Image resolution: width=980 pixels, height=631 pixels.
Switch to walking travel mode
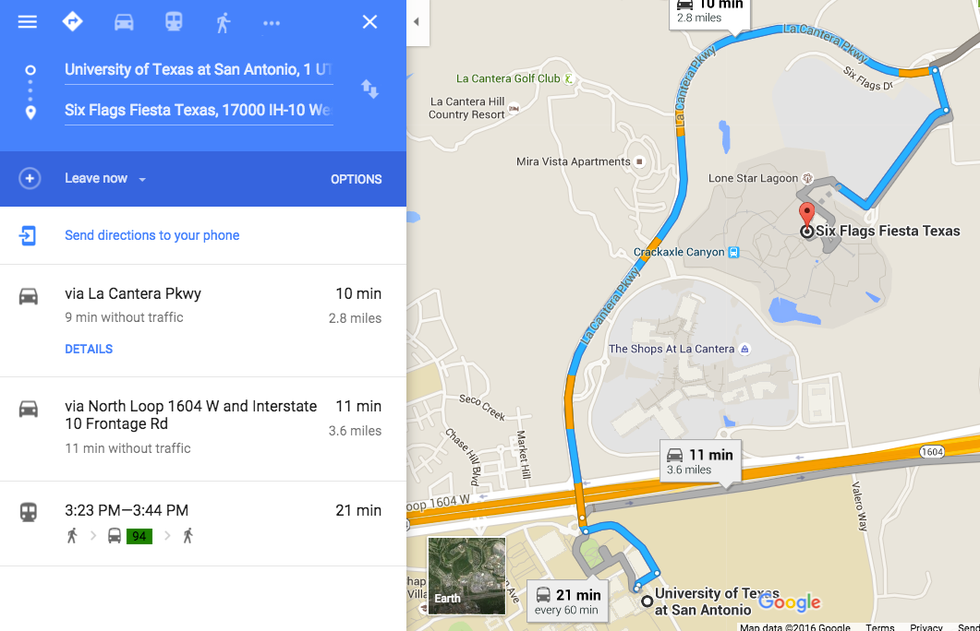coord(223,22)
